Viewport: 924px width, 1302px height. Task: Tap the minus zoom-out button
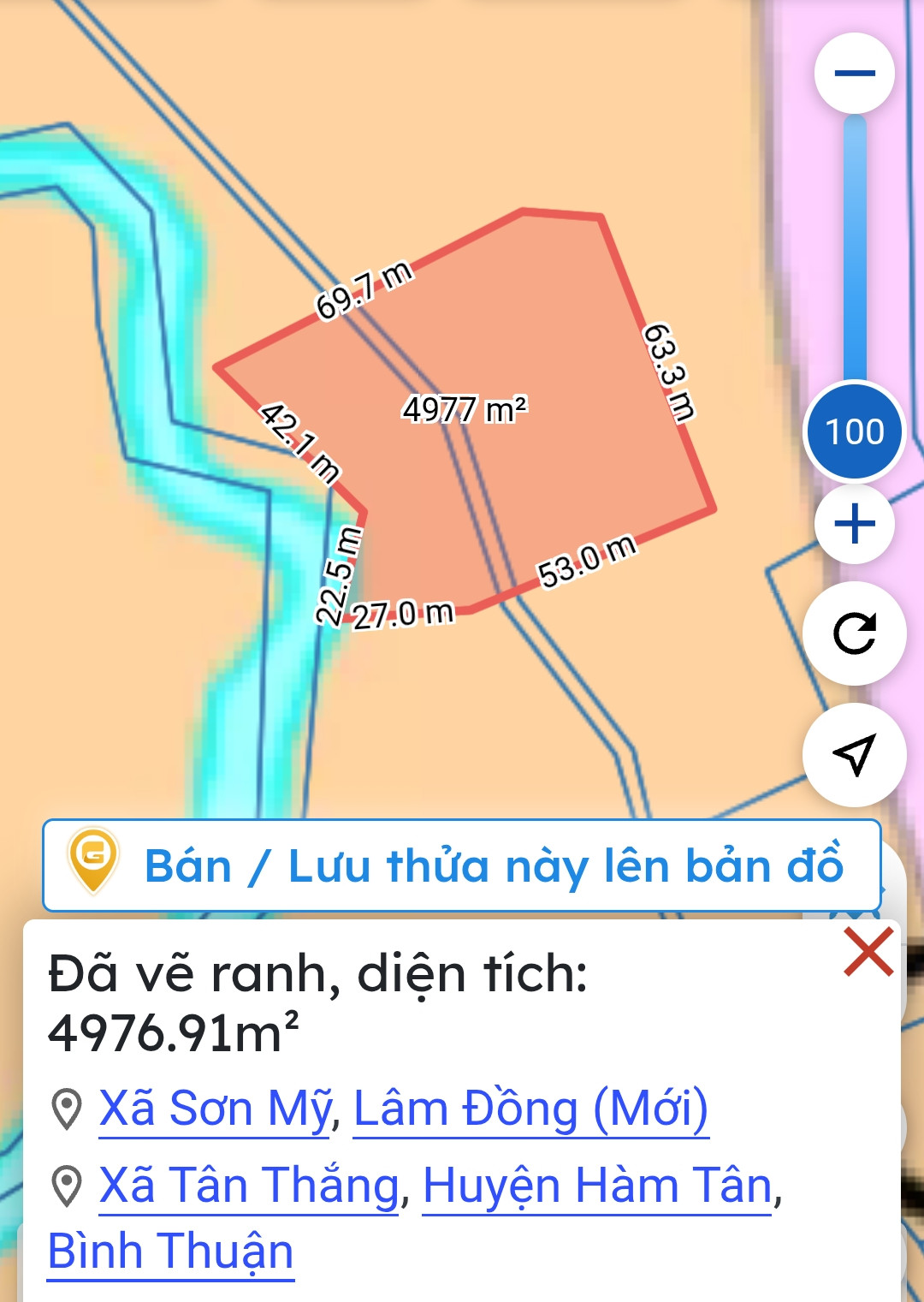click(x=854, y=74)
